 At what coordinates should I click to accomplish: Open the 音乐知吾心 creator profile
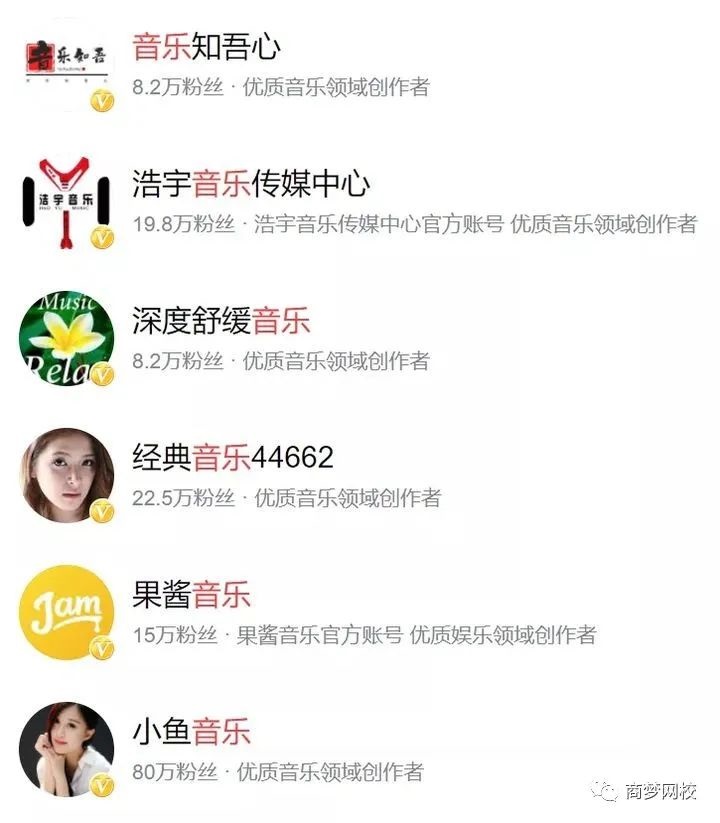pyautogui.click(x=206, y=47)
